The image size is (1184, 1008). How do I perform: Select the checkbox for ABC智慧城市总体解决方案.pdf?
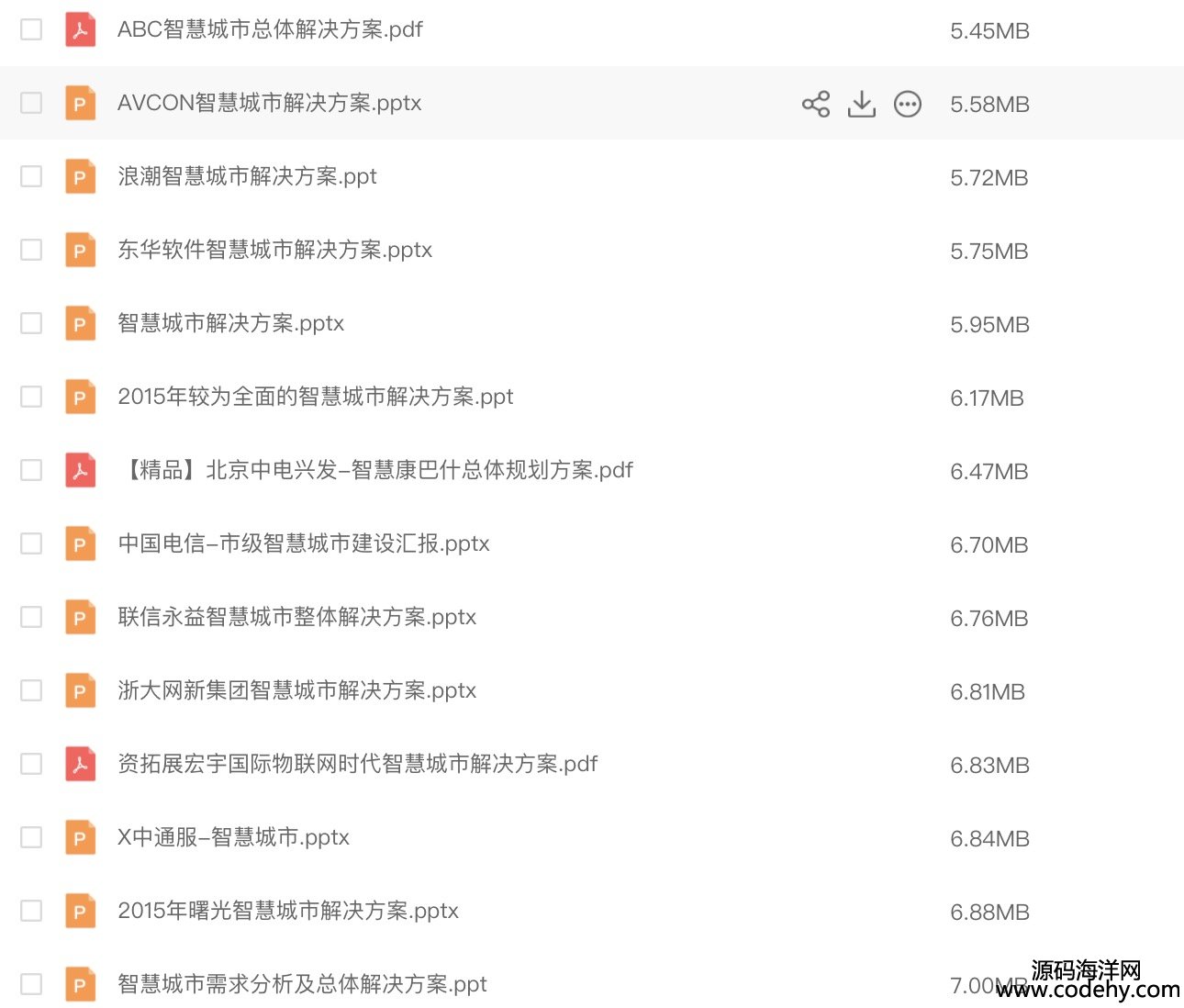coord(31,29)
